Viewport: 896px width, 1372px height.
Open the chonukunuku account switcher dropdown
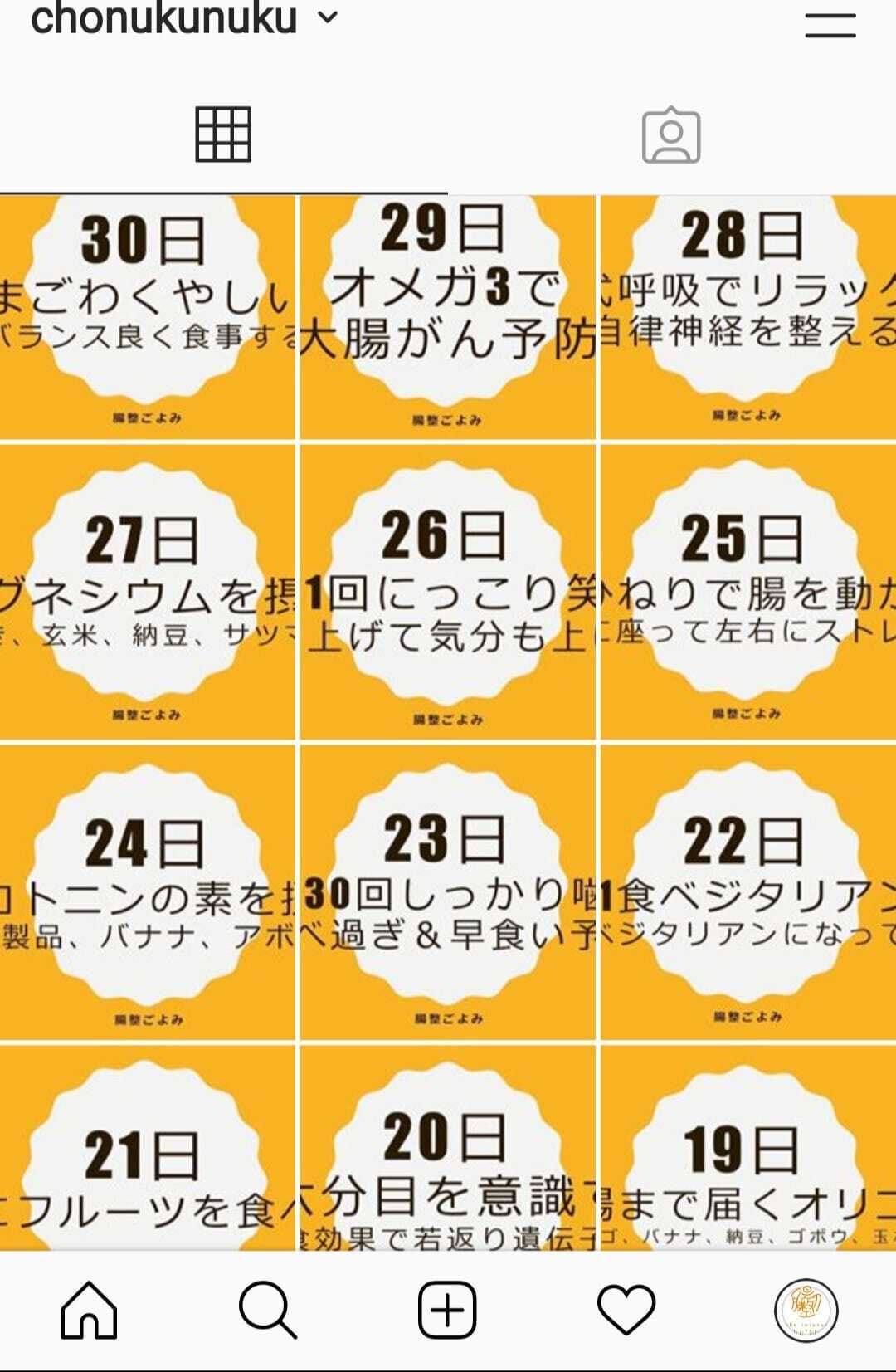[328, 17]
